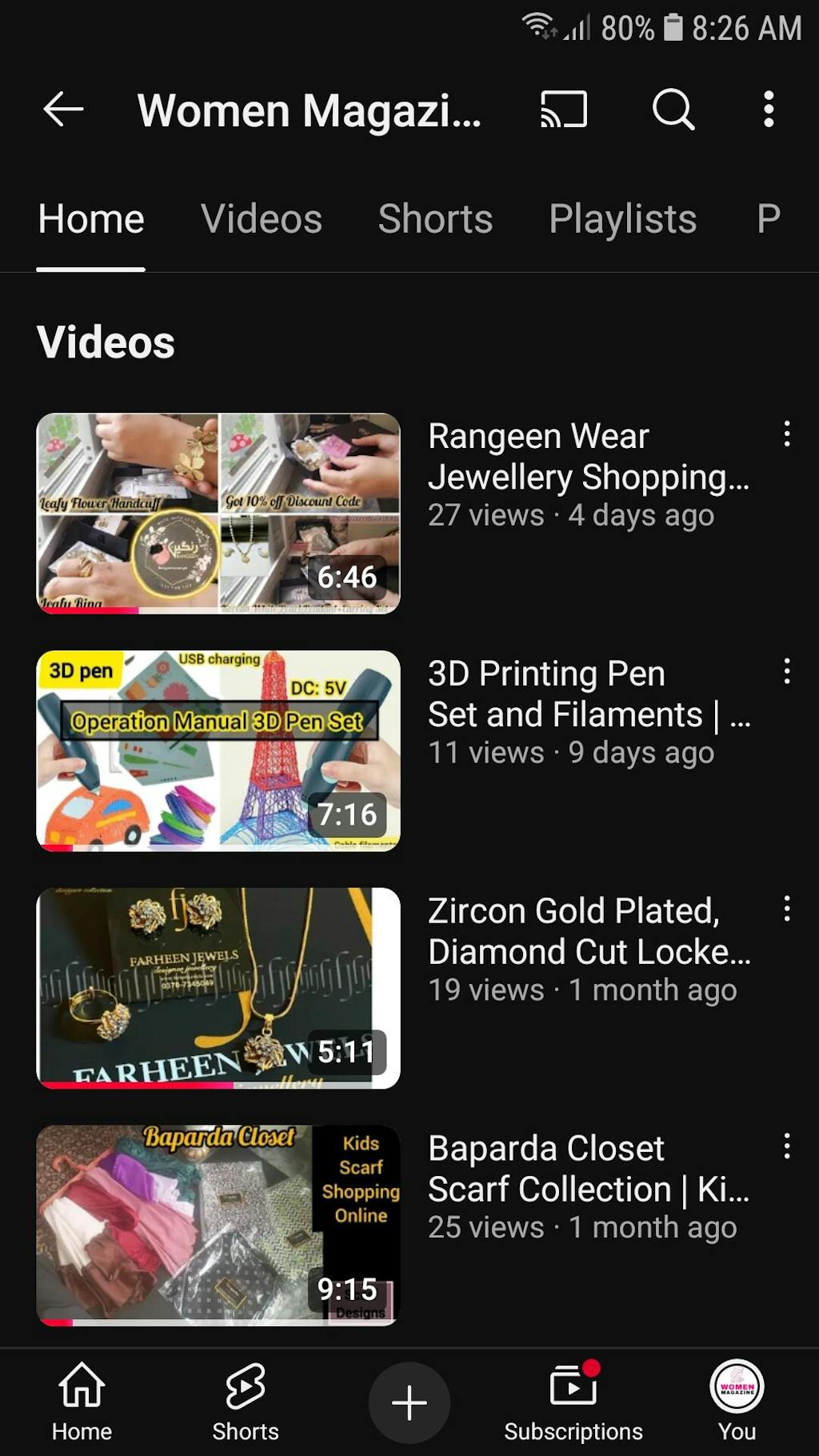The image size is (819, 1456).
Task: Go back from the channel page
Action: tap(63, 110)
